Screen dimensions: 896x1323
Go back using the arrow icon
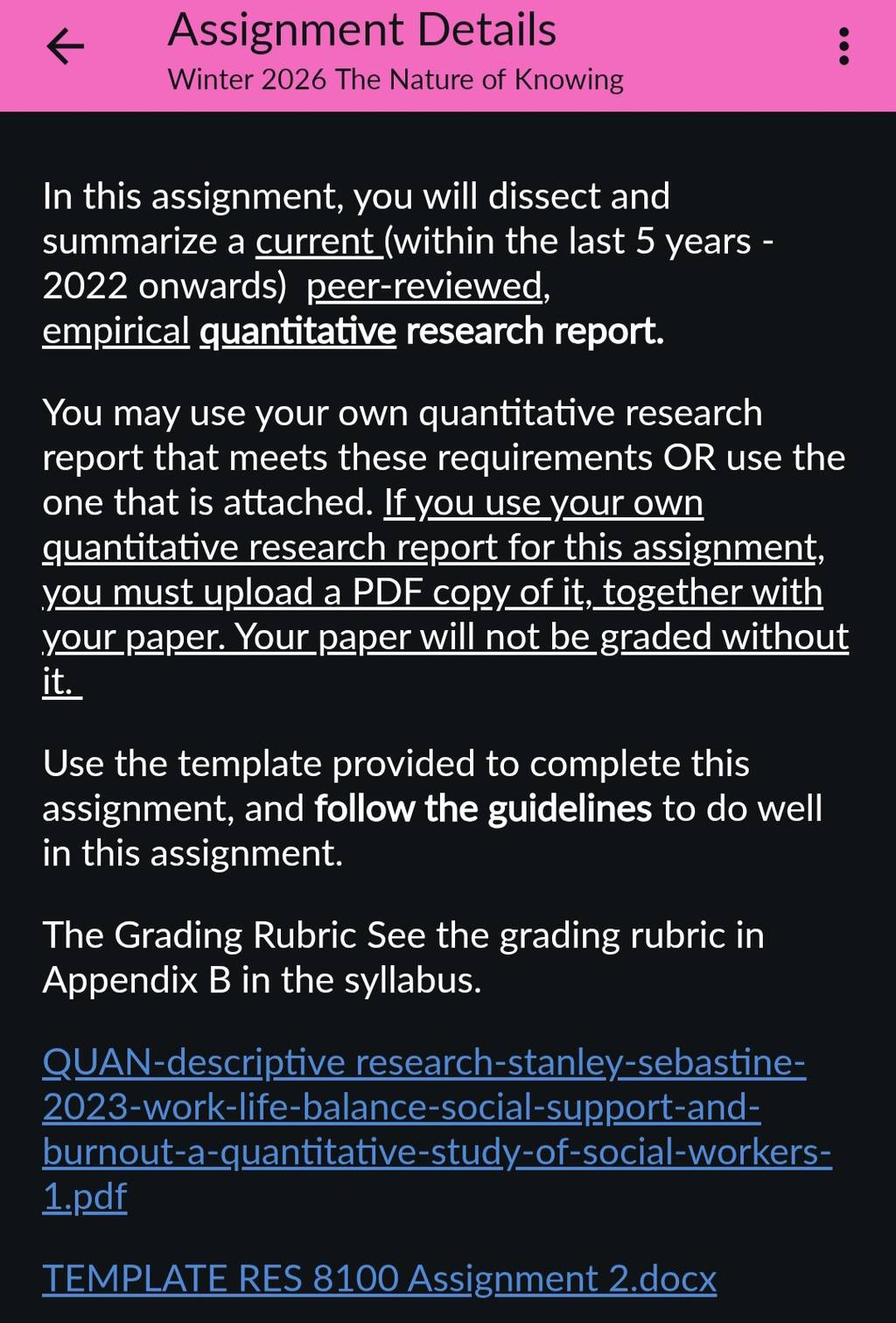click(x=66, y=46)
